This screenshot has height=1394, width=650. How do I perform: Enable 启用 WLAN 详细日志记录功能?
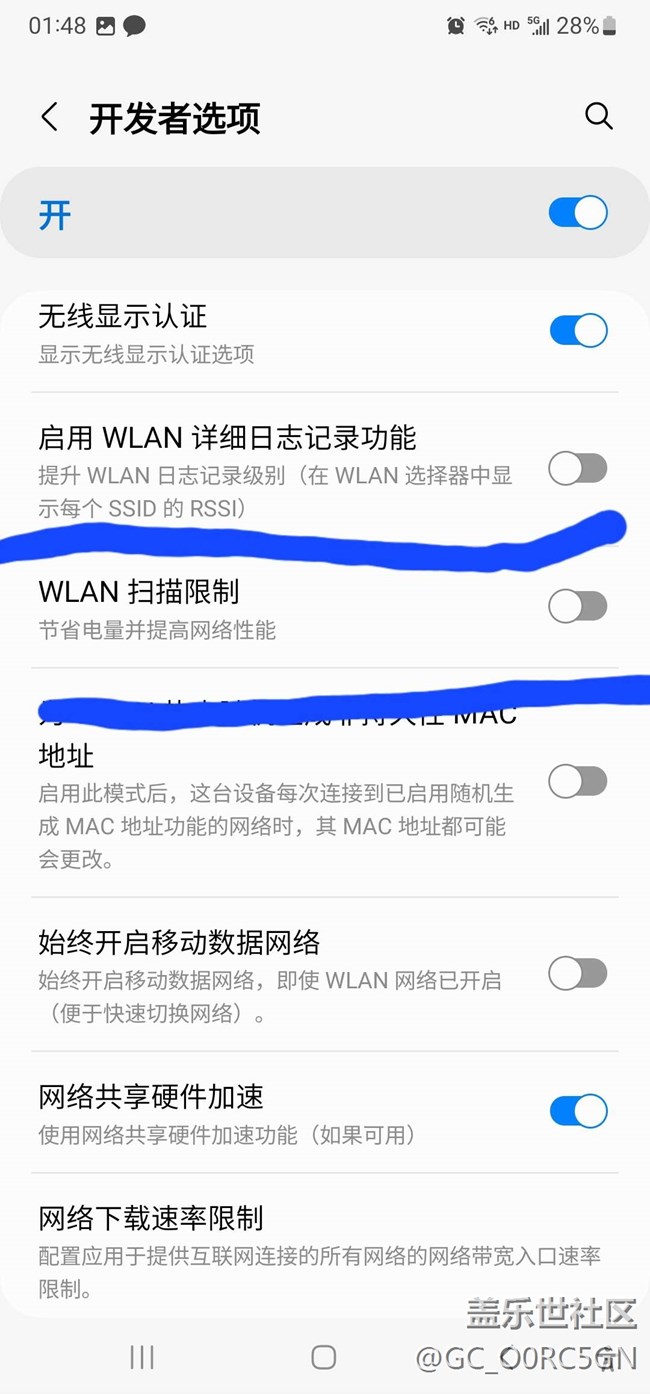coord(578,468)
